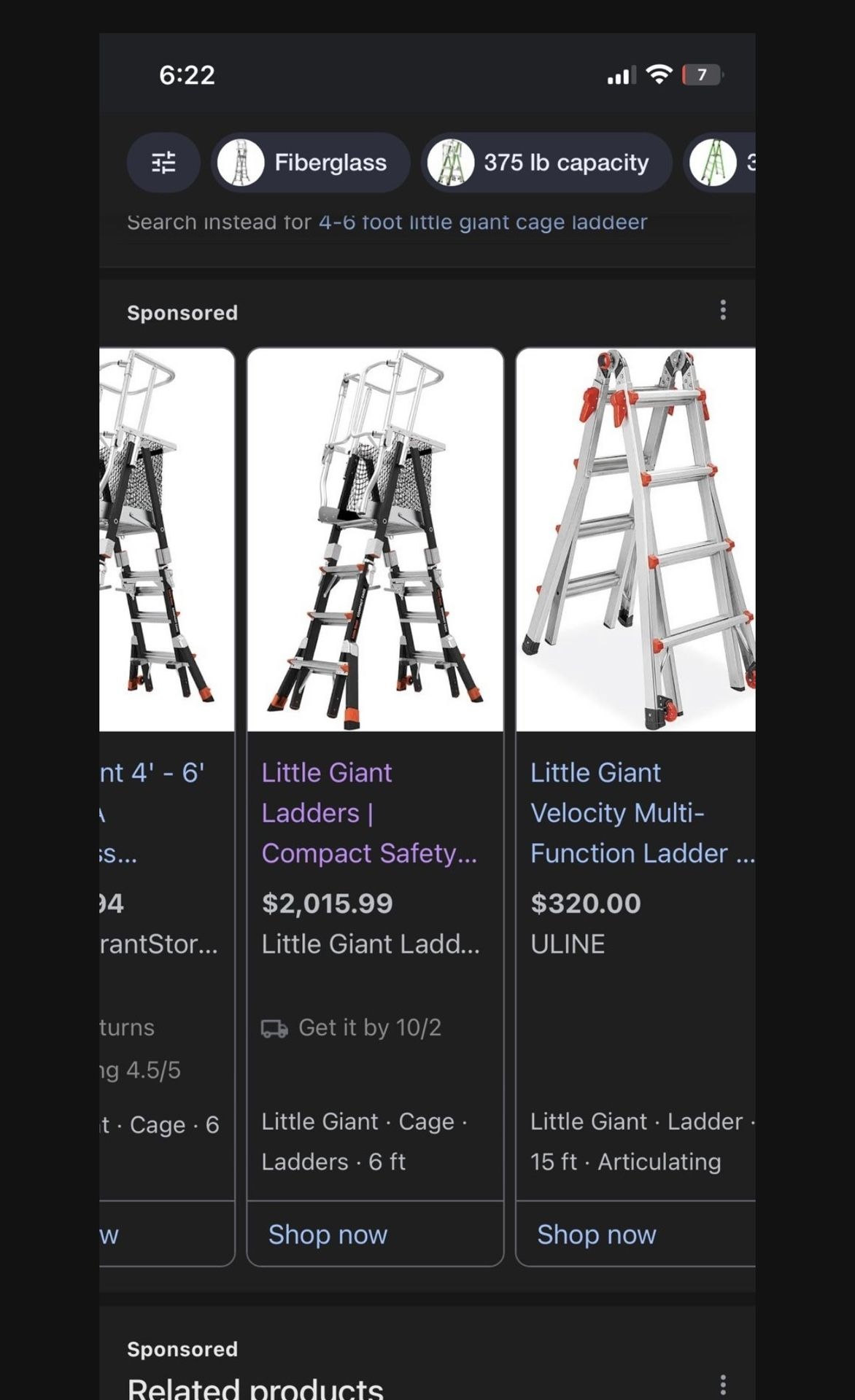Screen dimensions: 855x1400
Task: Open the Sponsored ads options menu
Action: tap(722, 311)
